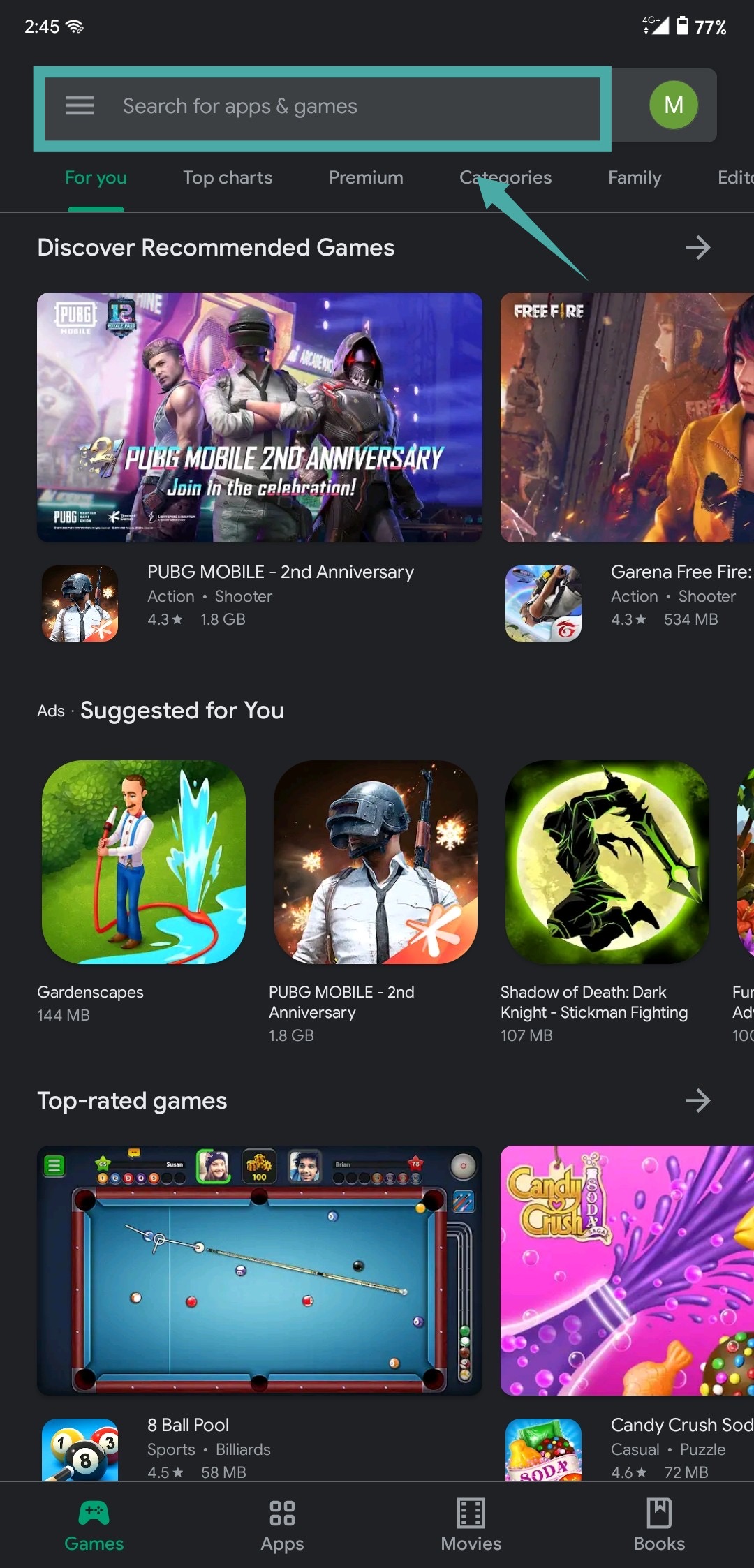Open the account avatar M

(673, 105)
